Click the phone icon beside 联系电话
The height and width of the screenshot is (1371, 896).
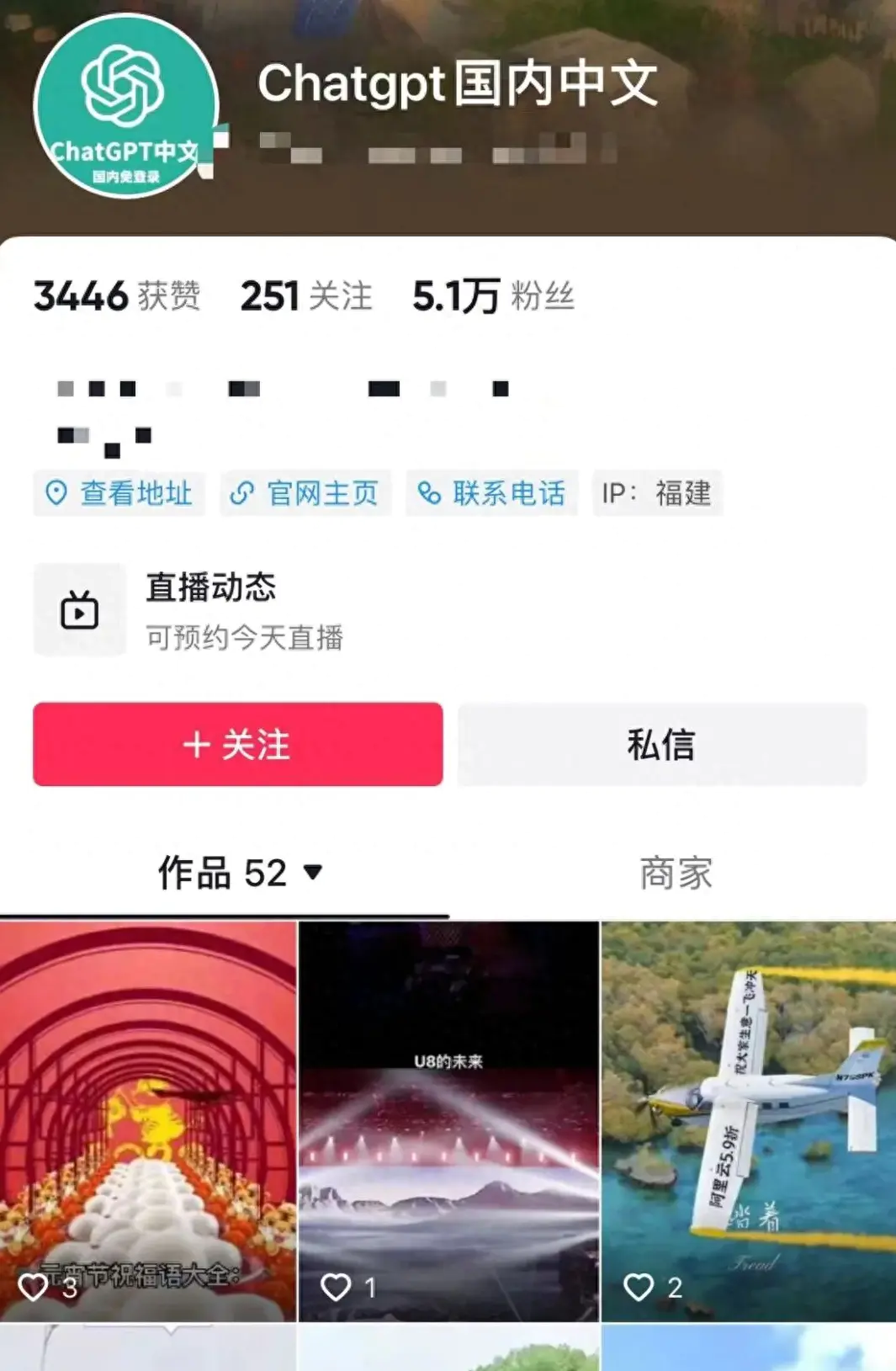(x=431, y=494)
